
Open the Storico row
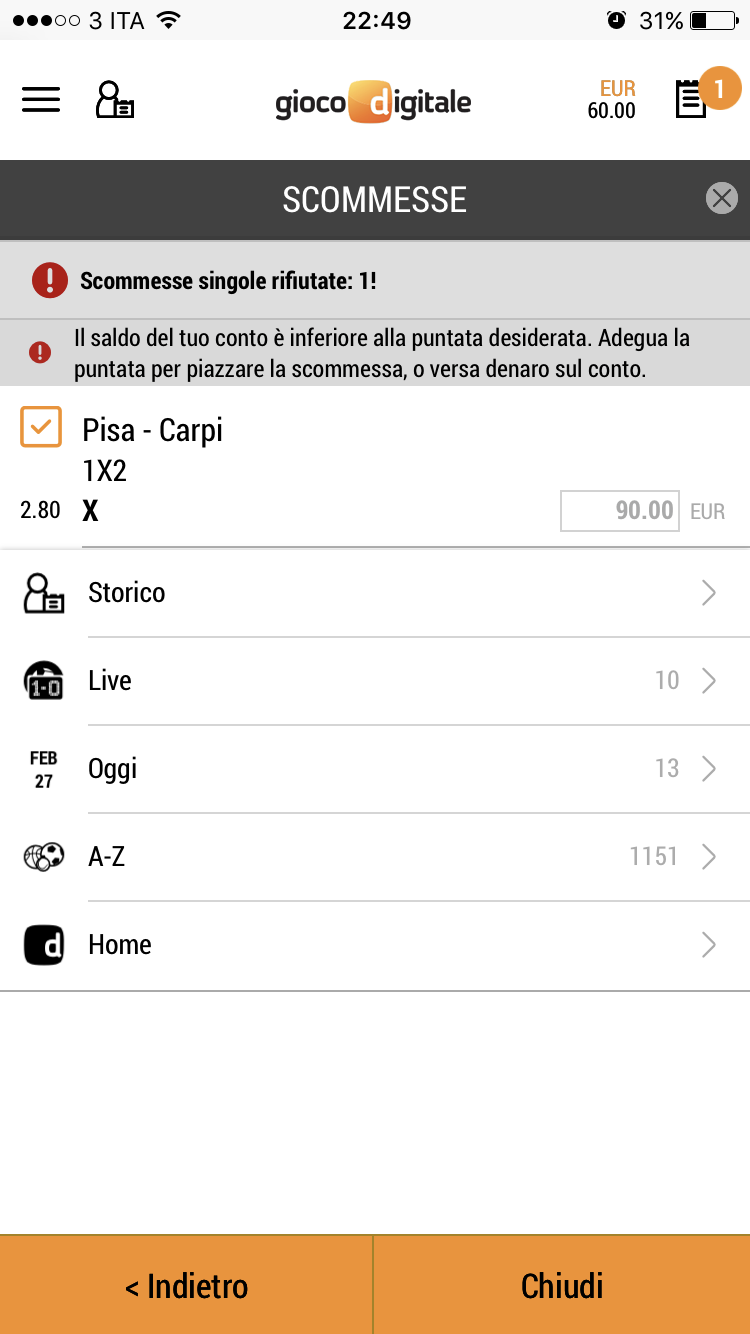(375, 593)
